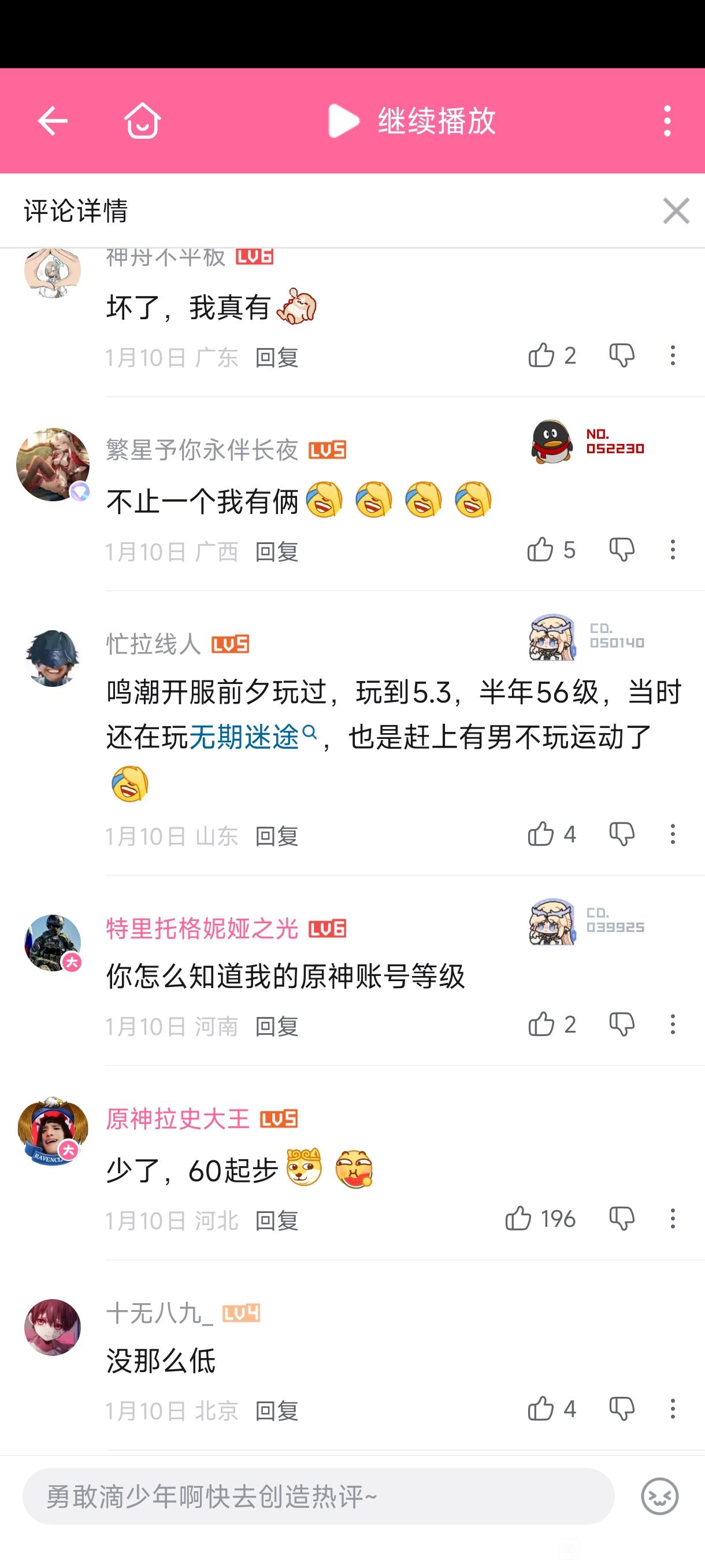Screen dimensions: 705x1568
Task: Reply to 特里托格妮娅之光's comment
Action: click(277, 1026)
